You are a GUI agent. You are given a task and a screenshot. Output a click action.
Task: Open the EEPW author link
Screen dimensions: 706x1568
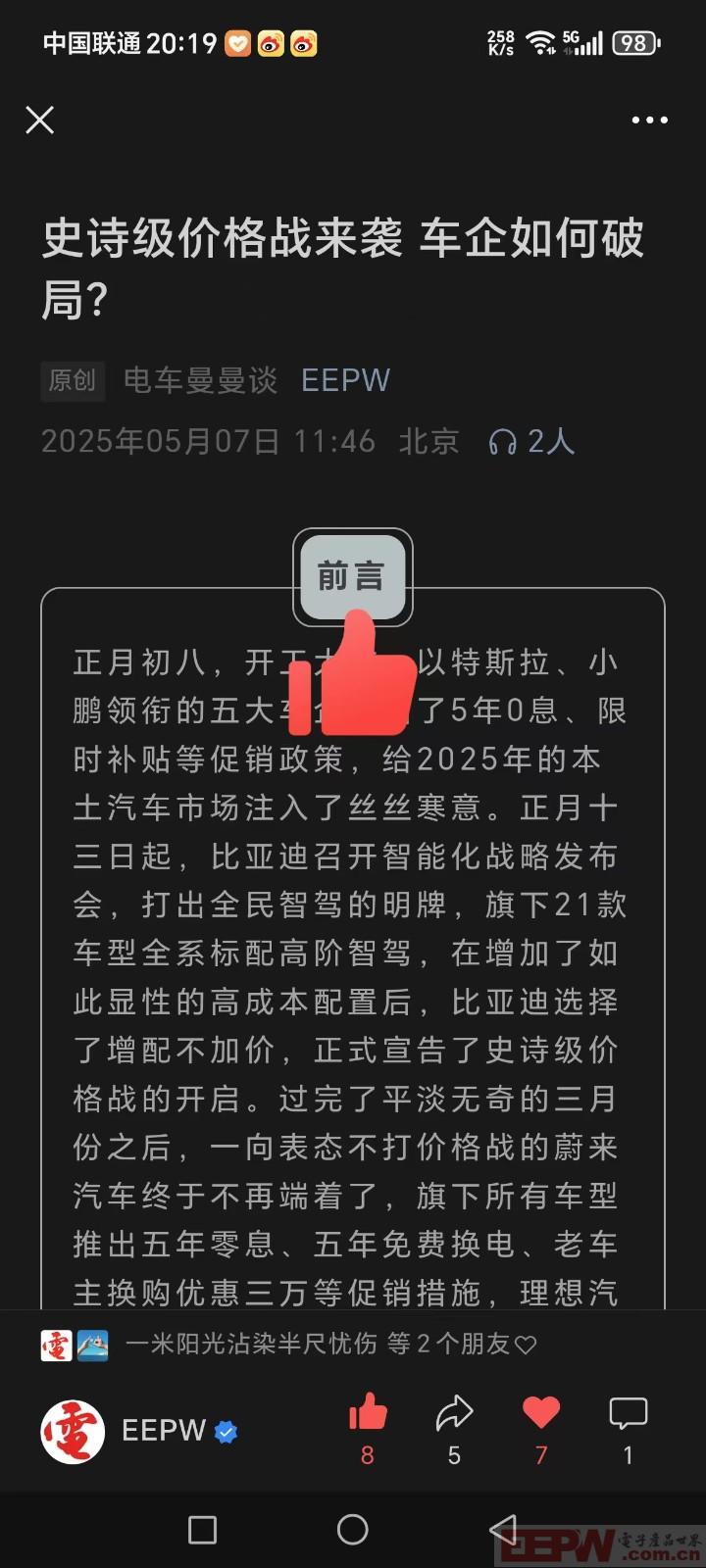pos(345,380)
